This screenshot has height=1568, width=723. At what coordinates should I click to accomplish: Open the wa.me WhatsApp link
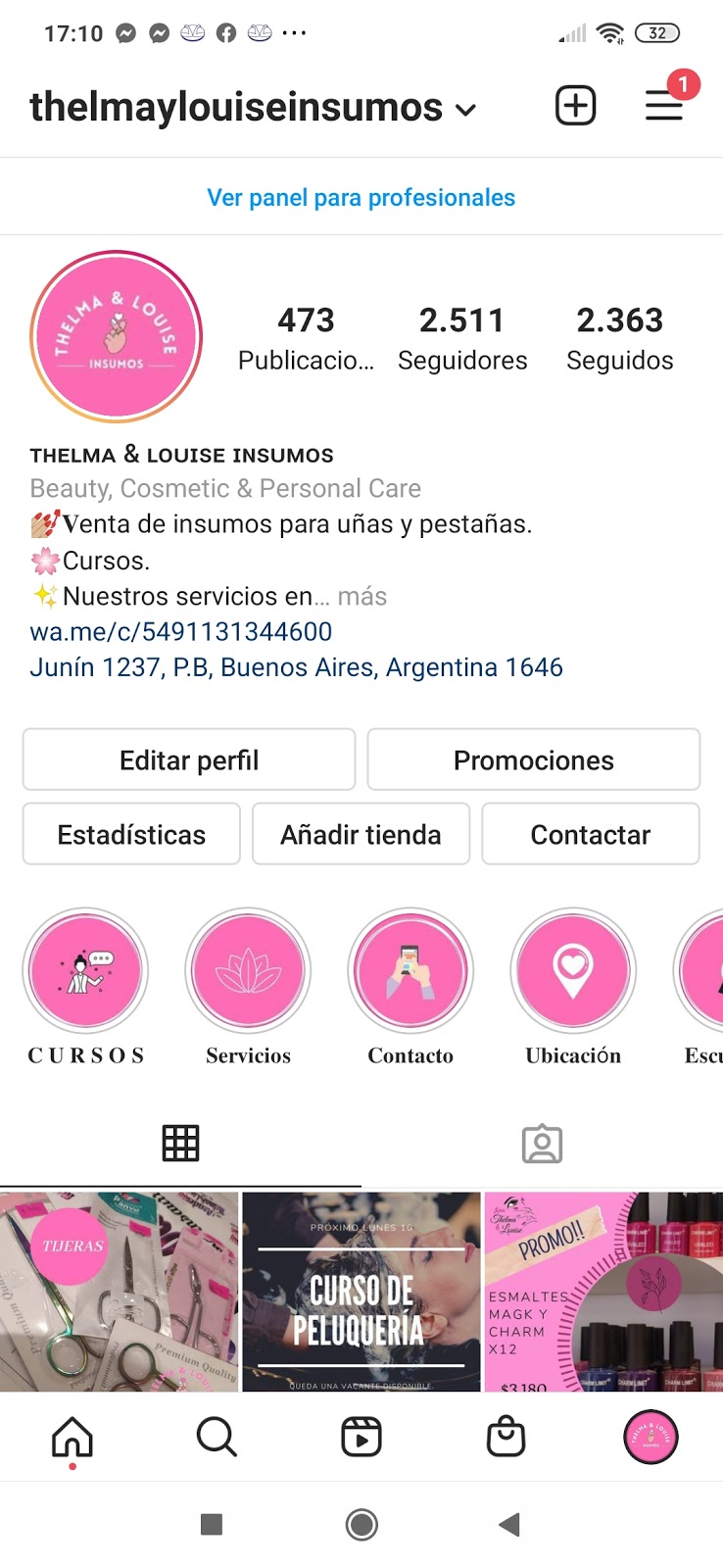[181, 632]
